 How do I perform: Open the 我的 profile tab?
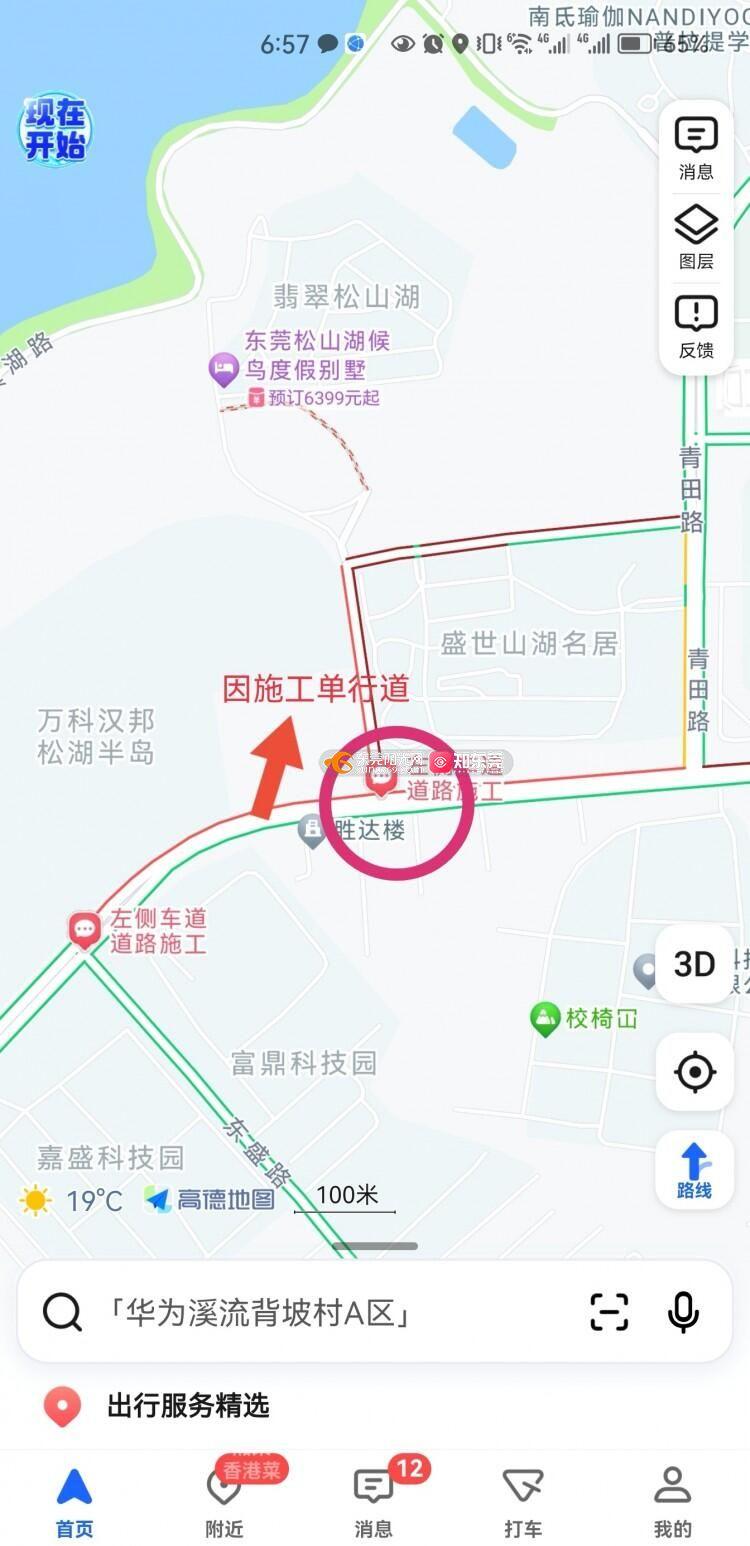673,1503
